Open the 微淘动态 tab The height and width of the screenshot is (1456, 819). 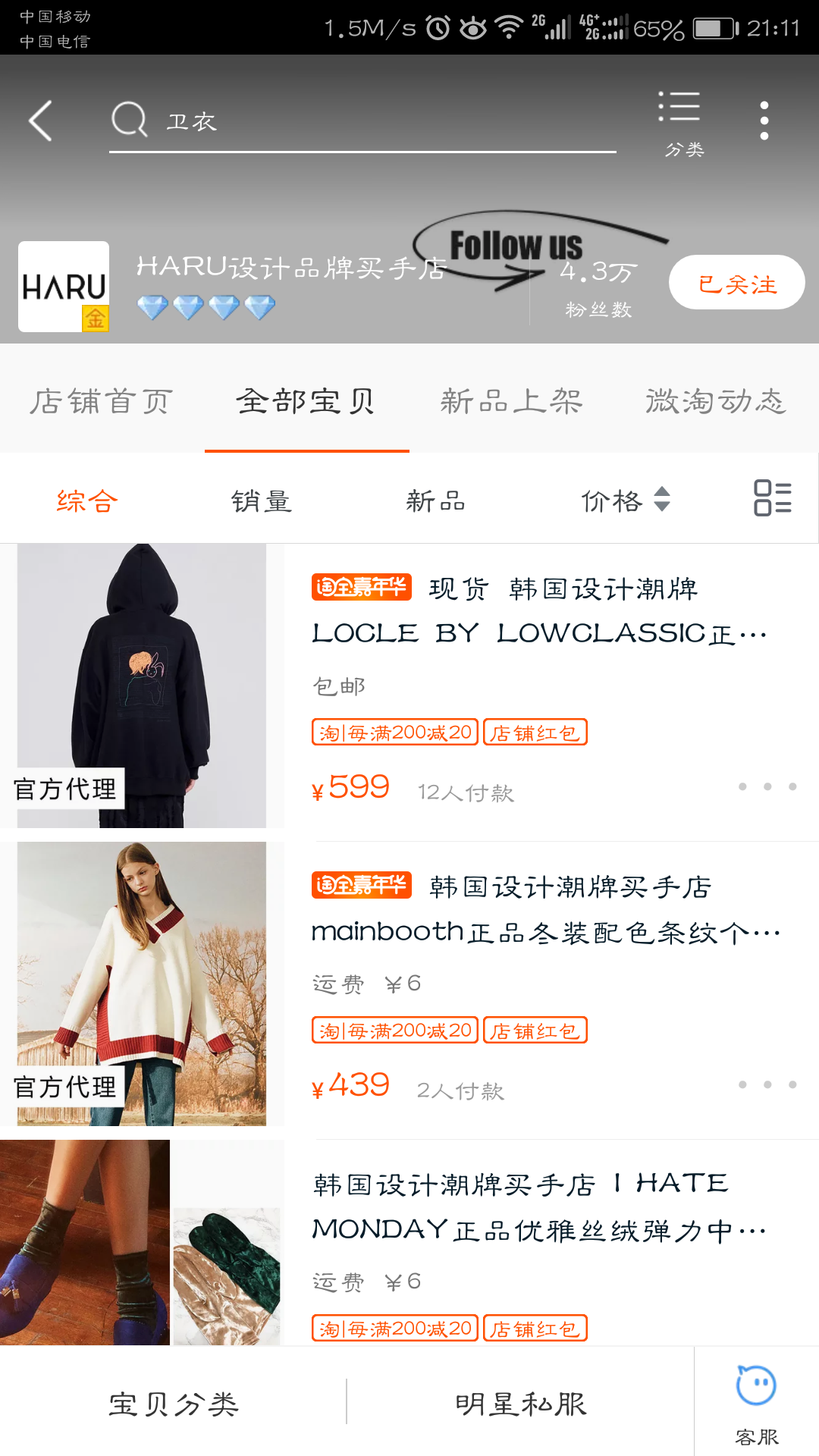click(x=717, y=401)
